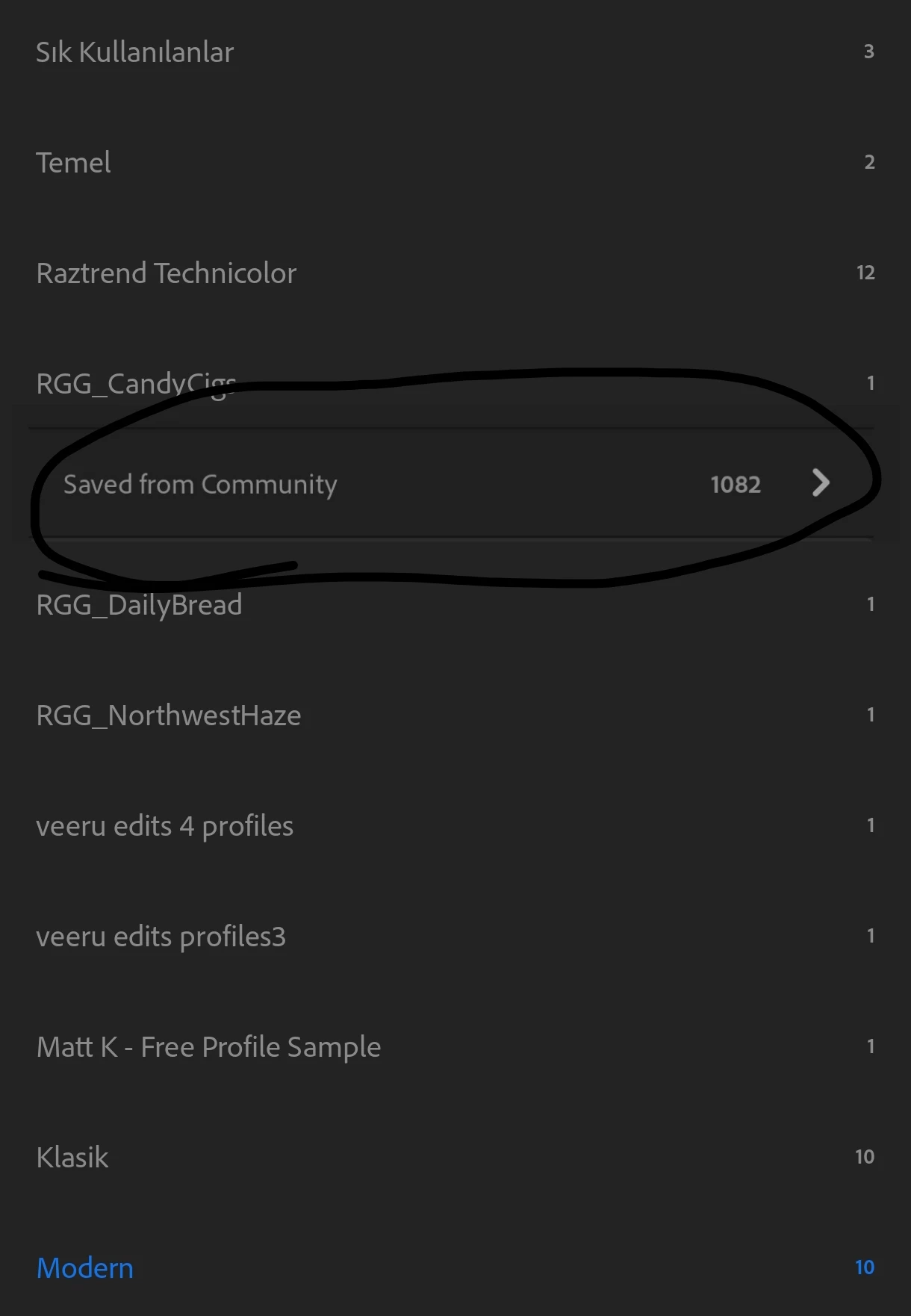Open Matt K - Free Profile Sample
The width and height of the screenshot is (911, 1316).
[x=208, y=1047]
